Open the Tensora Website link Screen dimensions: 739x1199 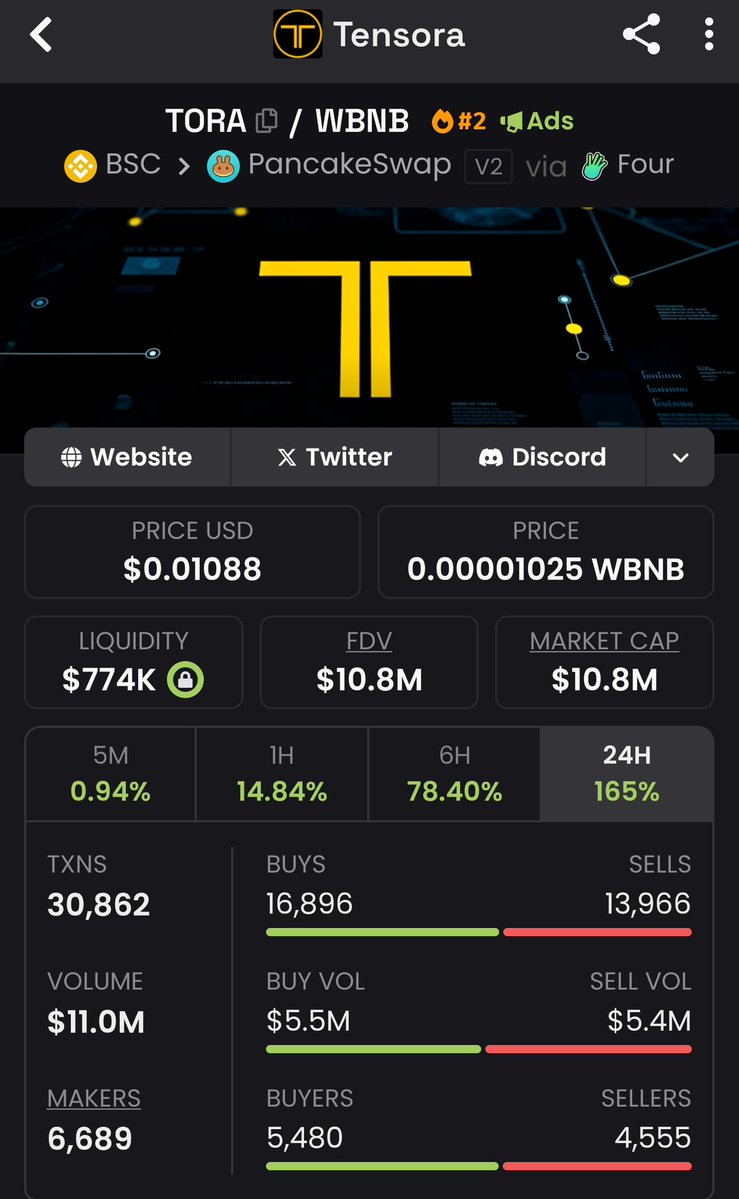[x=127, y=457]
